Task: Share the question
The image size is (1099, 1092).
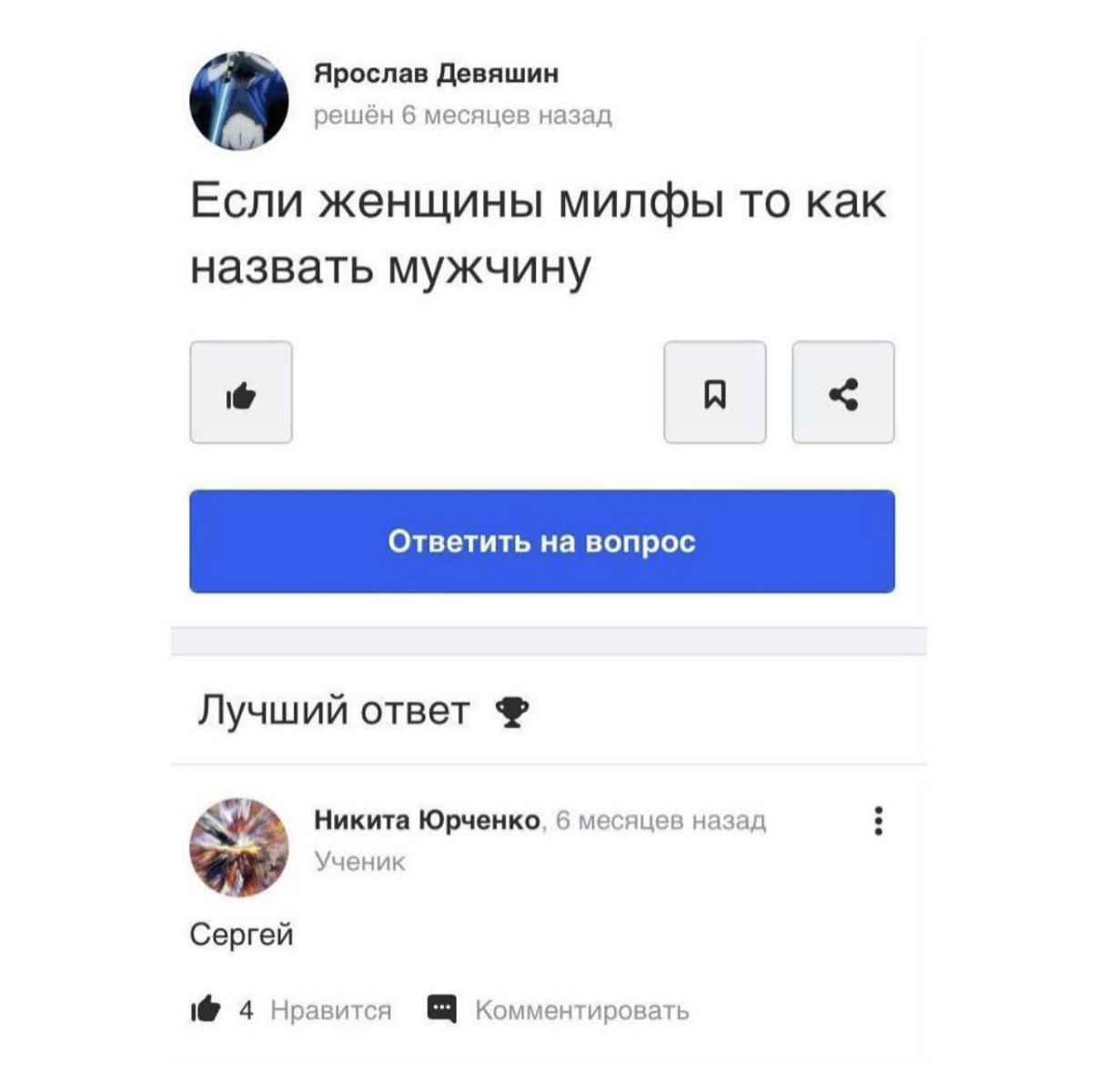Action: [843, 393]
